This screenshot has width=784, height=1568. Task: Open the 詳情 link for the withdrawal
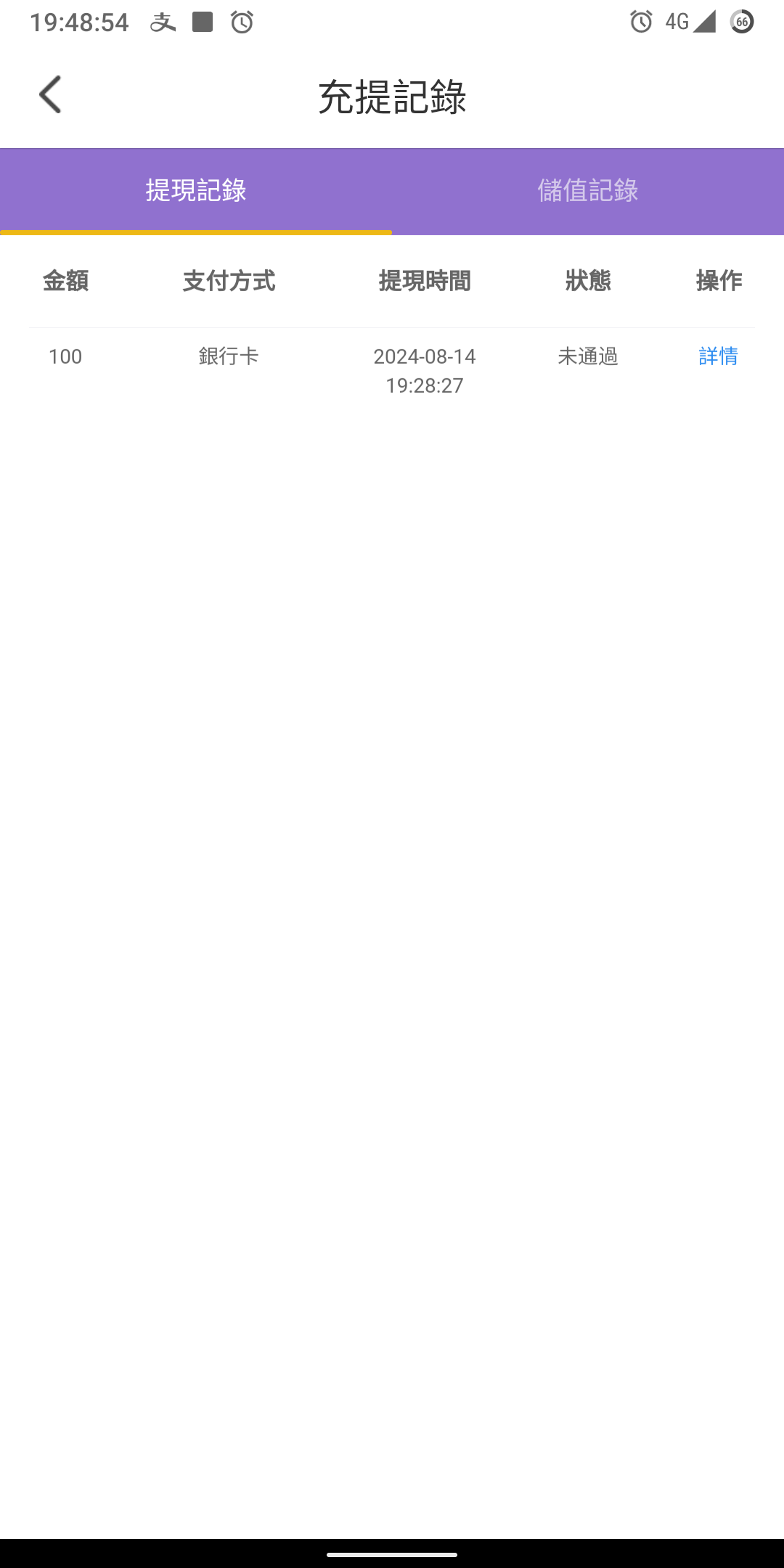(718, 356)
